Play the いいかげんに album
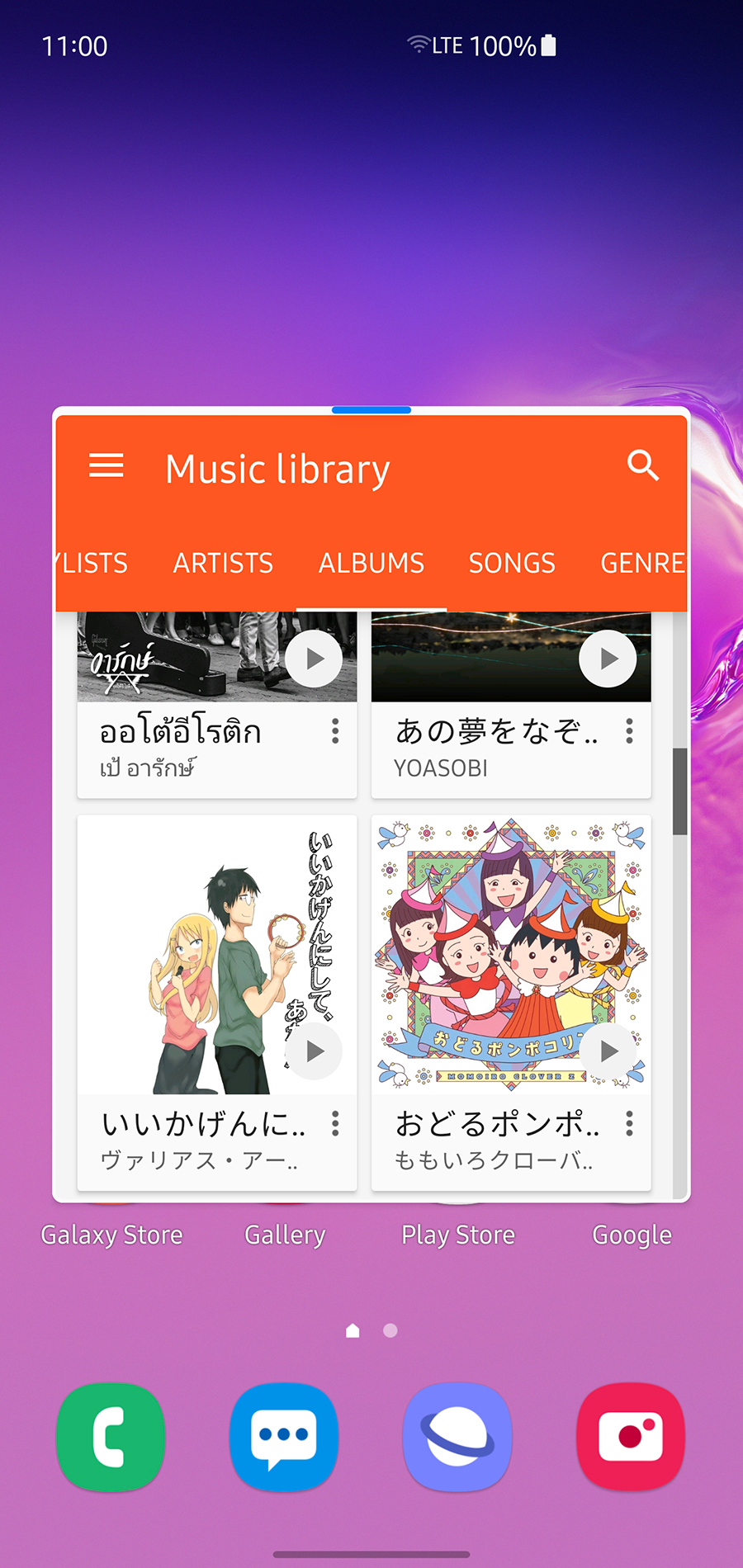This screenshot has height=1568, width=743. [314, 1051]
